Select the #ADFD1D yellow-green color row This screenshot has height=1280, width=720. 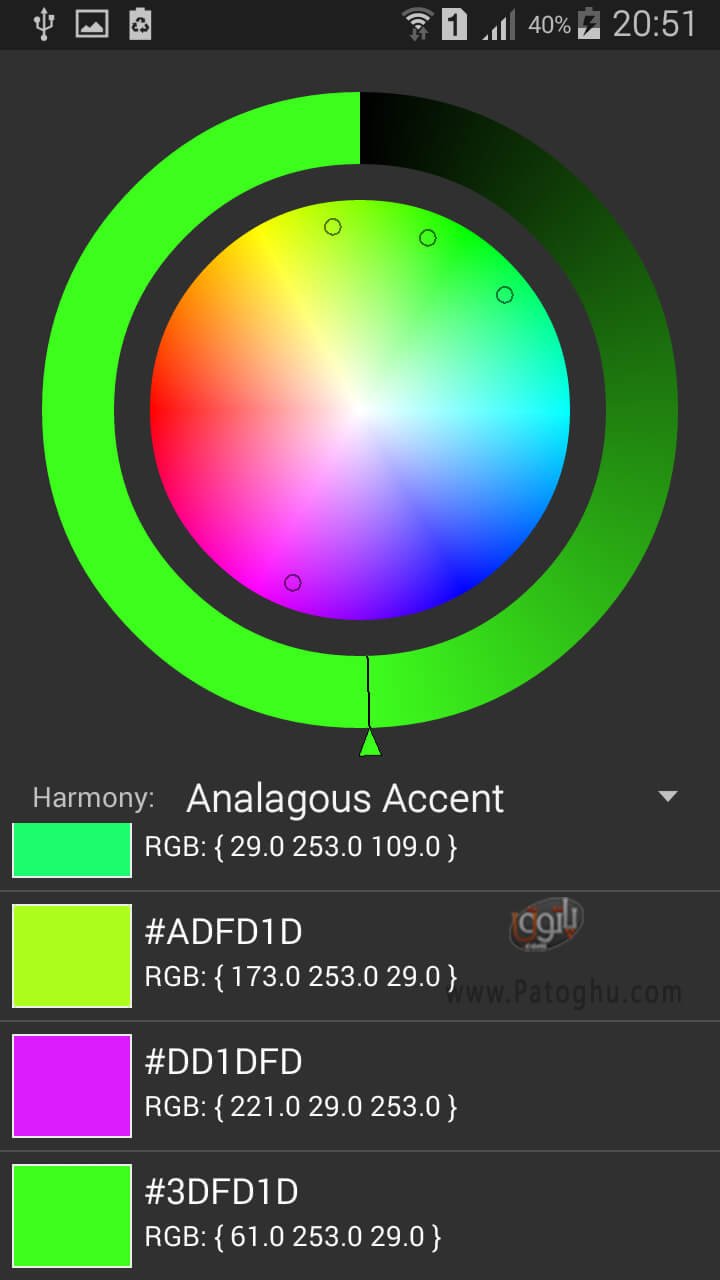point(360,956)
